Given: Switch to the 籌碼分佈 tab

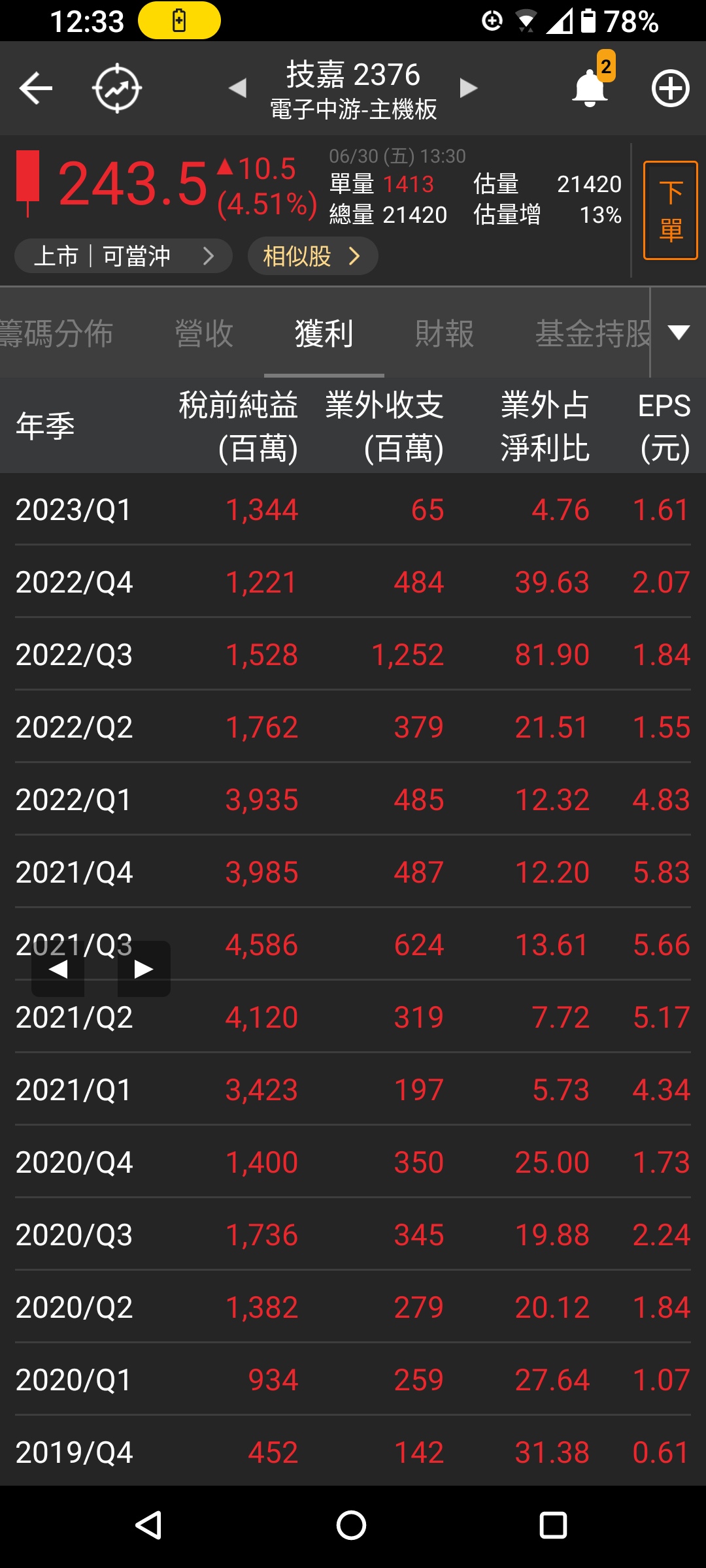Looking at the screenshot, I should (x=57, y=333).
